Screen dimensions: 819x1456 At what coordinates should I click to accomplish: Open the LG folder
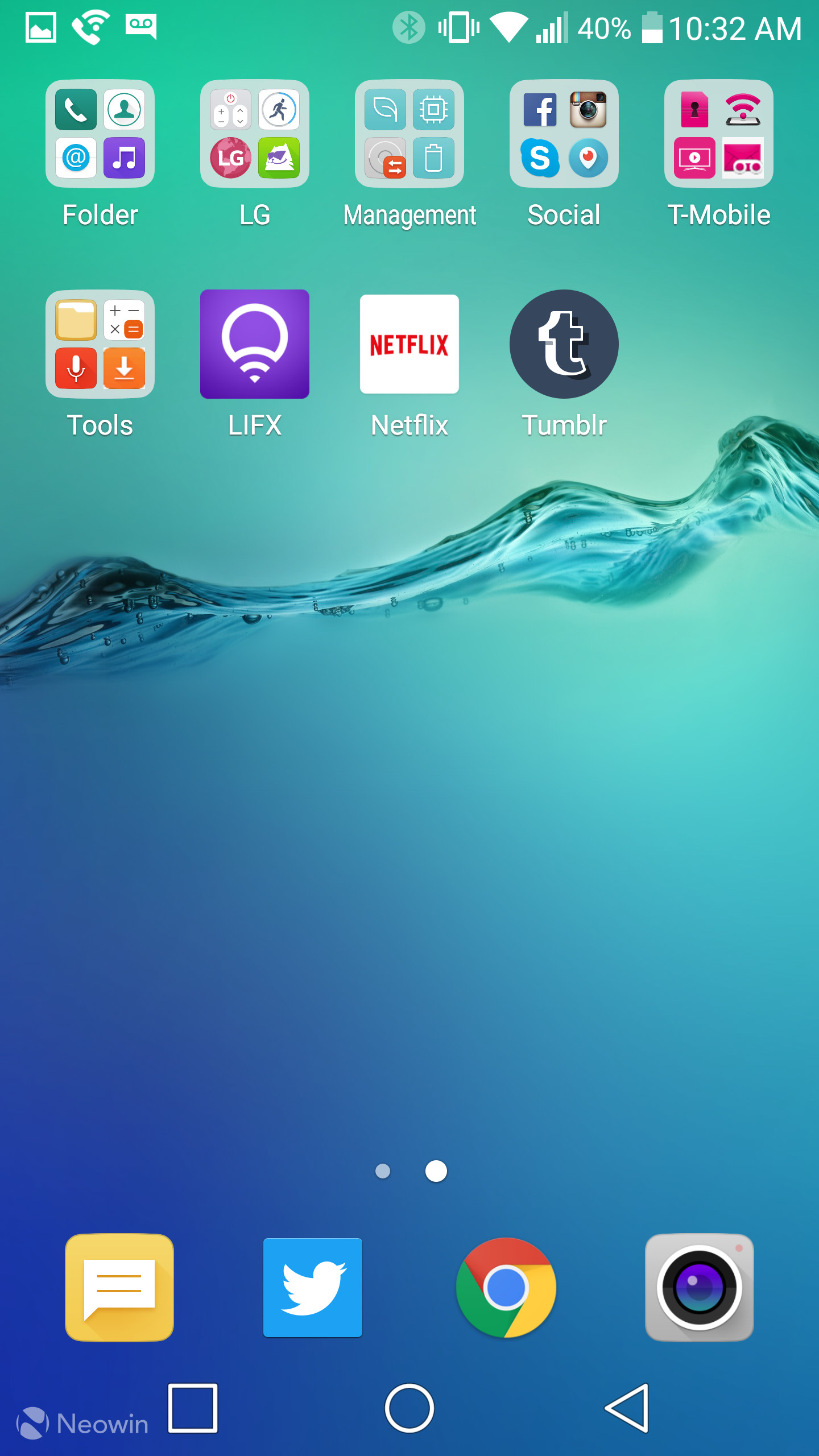(255, 134)
